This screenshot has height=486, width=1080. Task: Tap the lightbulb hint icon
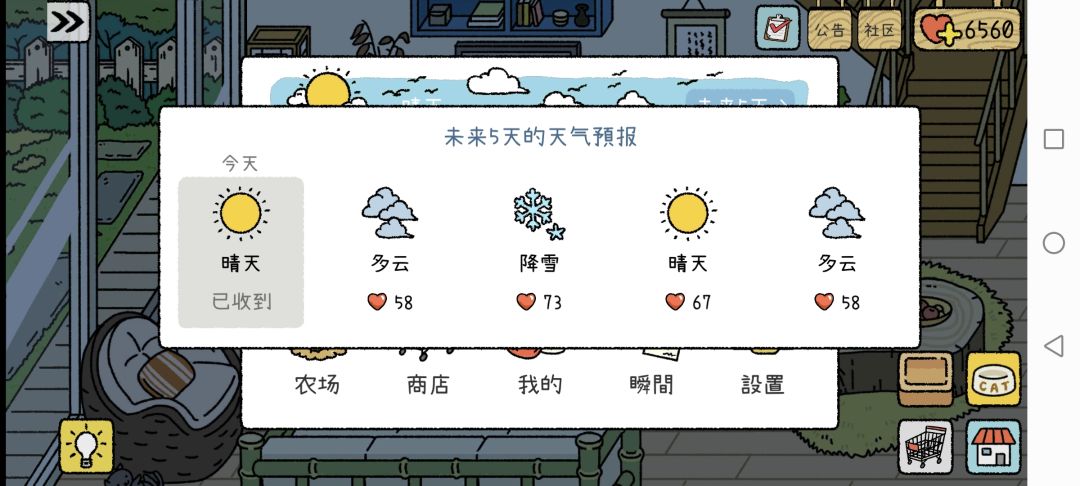[x=86, y=446]
